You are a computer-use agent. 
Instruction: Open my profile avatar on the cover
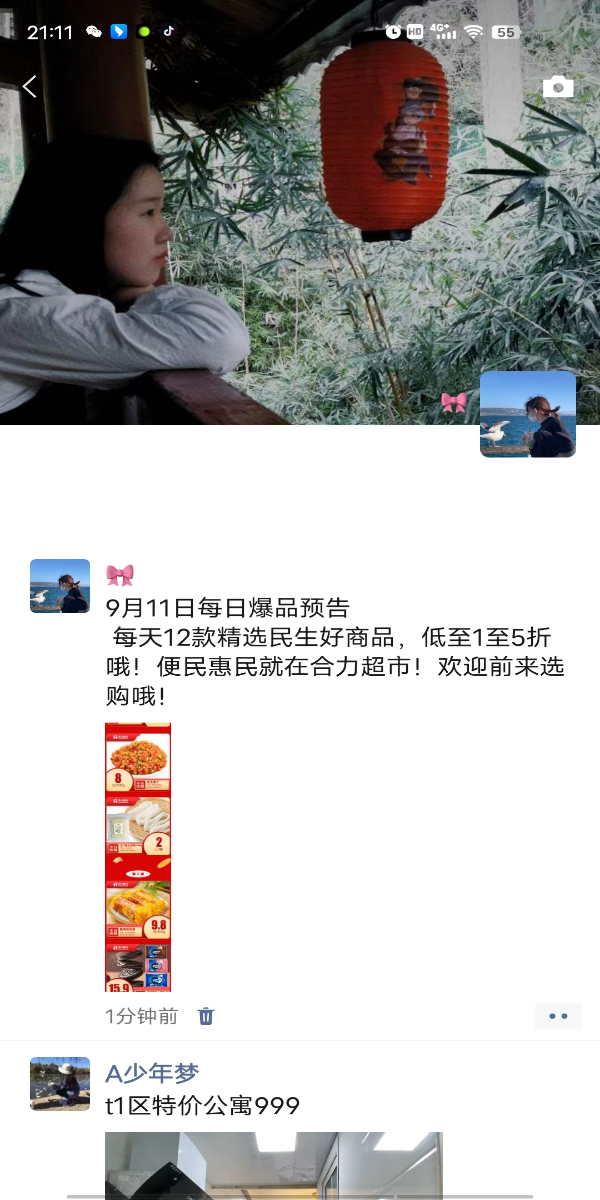pyautogui.click(x=527, y=414)
